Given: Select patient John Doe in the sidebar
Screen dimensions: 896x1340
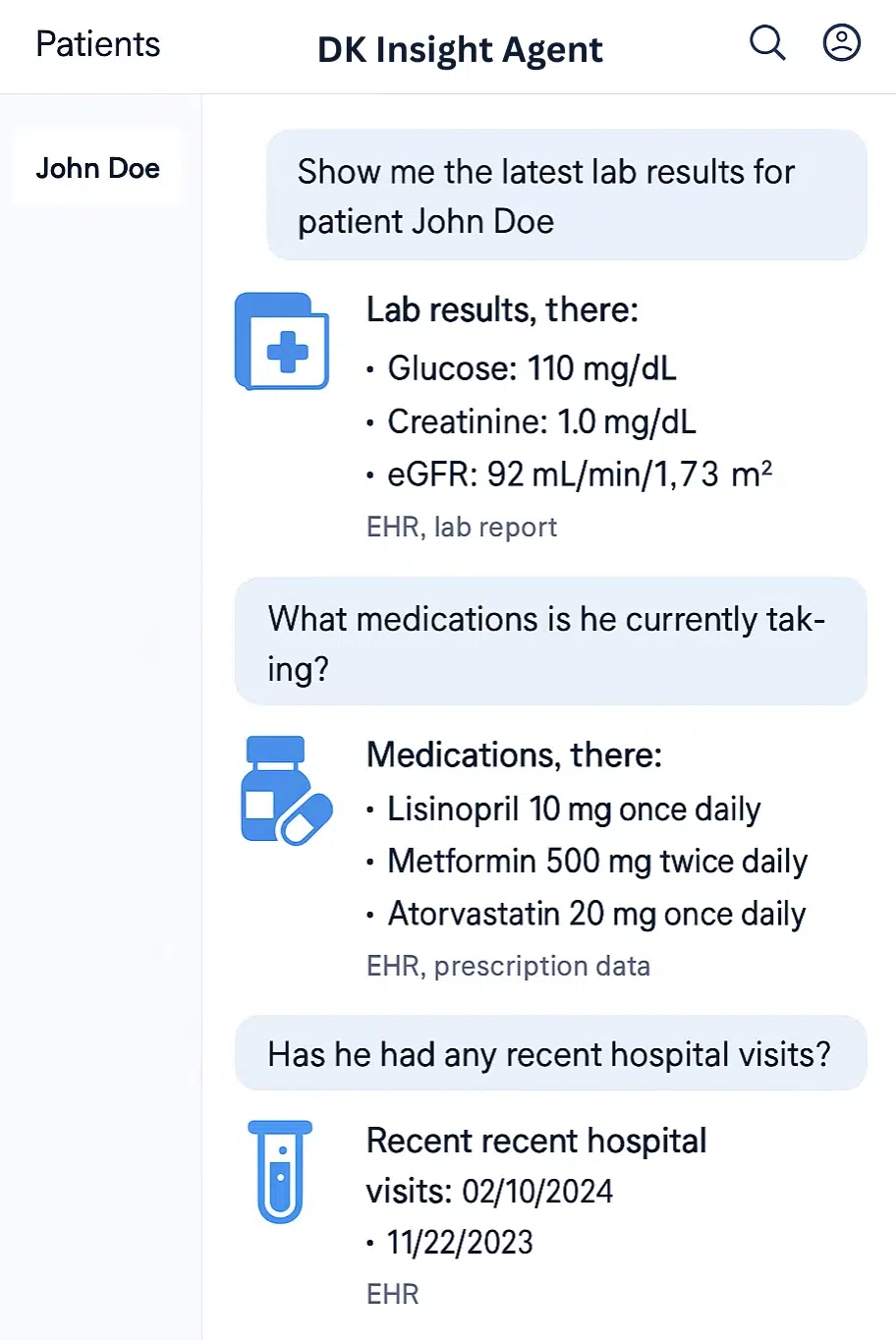Looking at the screenshot, I should coord(97,168).
